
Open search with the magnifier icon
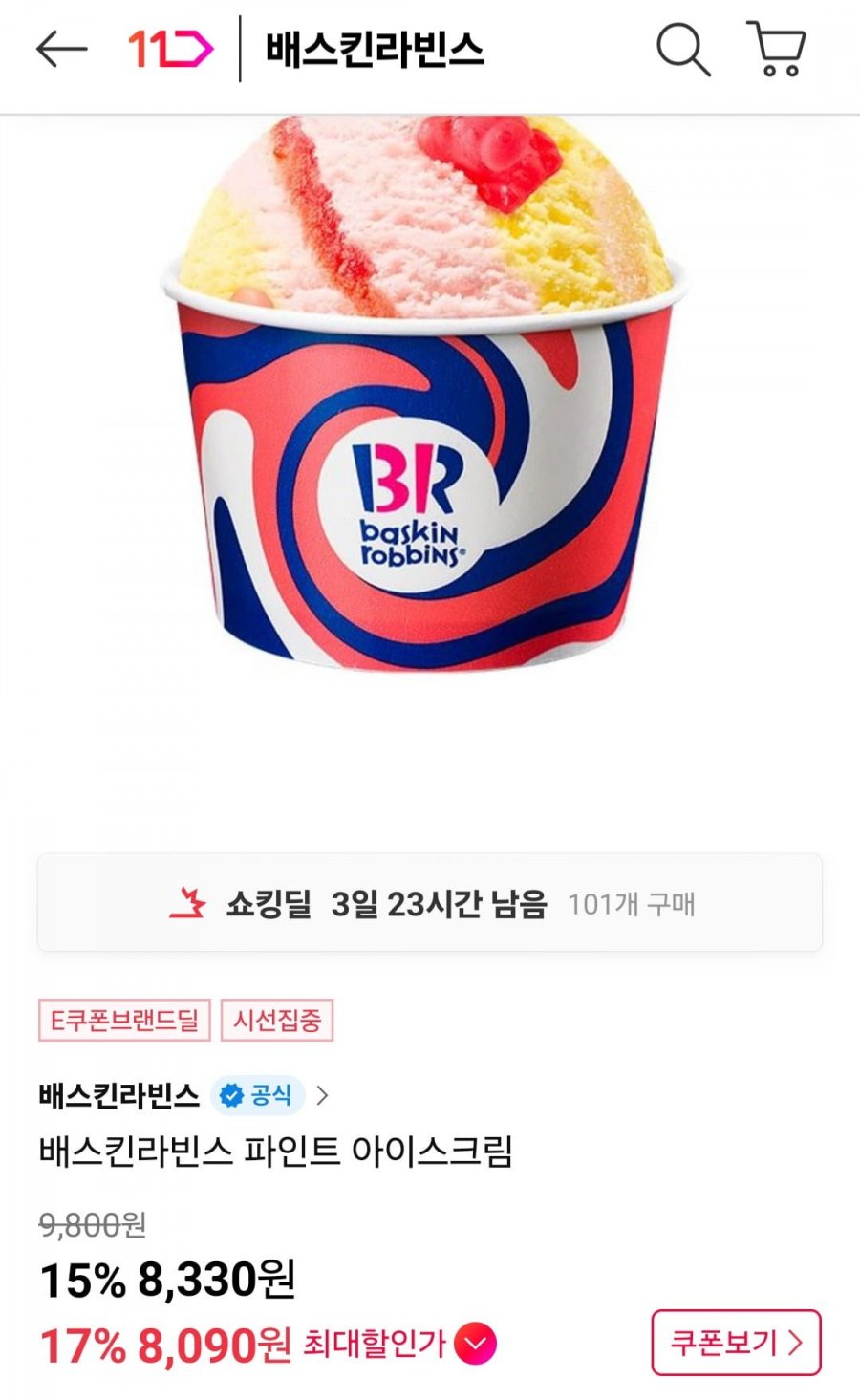pyautogui.click(x=683, y=50)
